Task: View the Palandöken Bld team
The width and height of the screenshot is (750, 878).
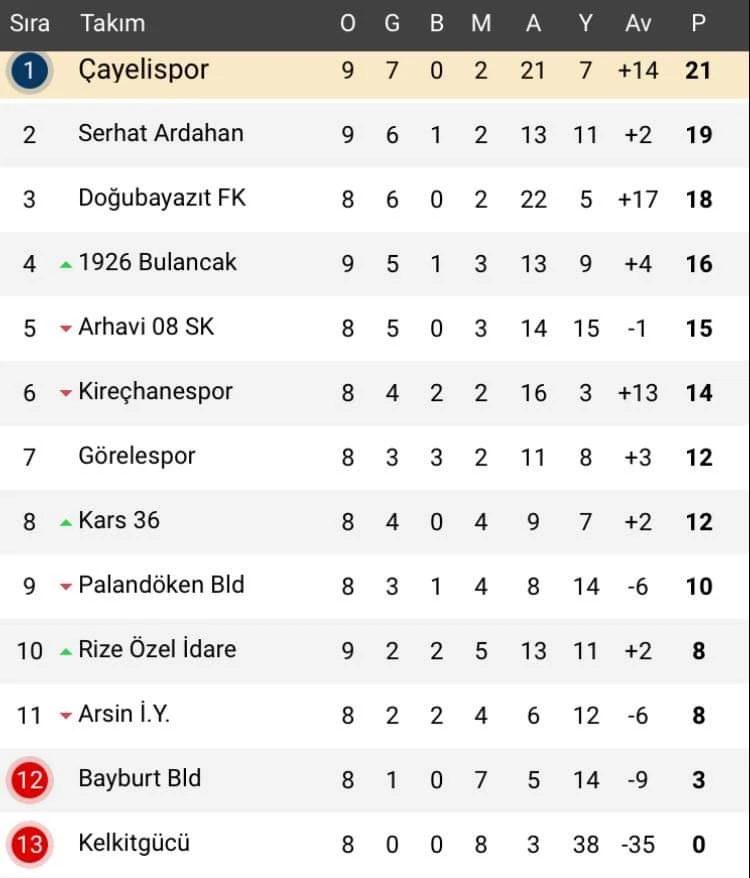Action: pos(161,585)
